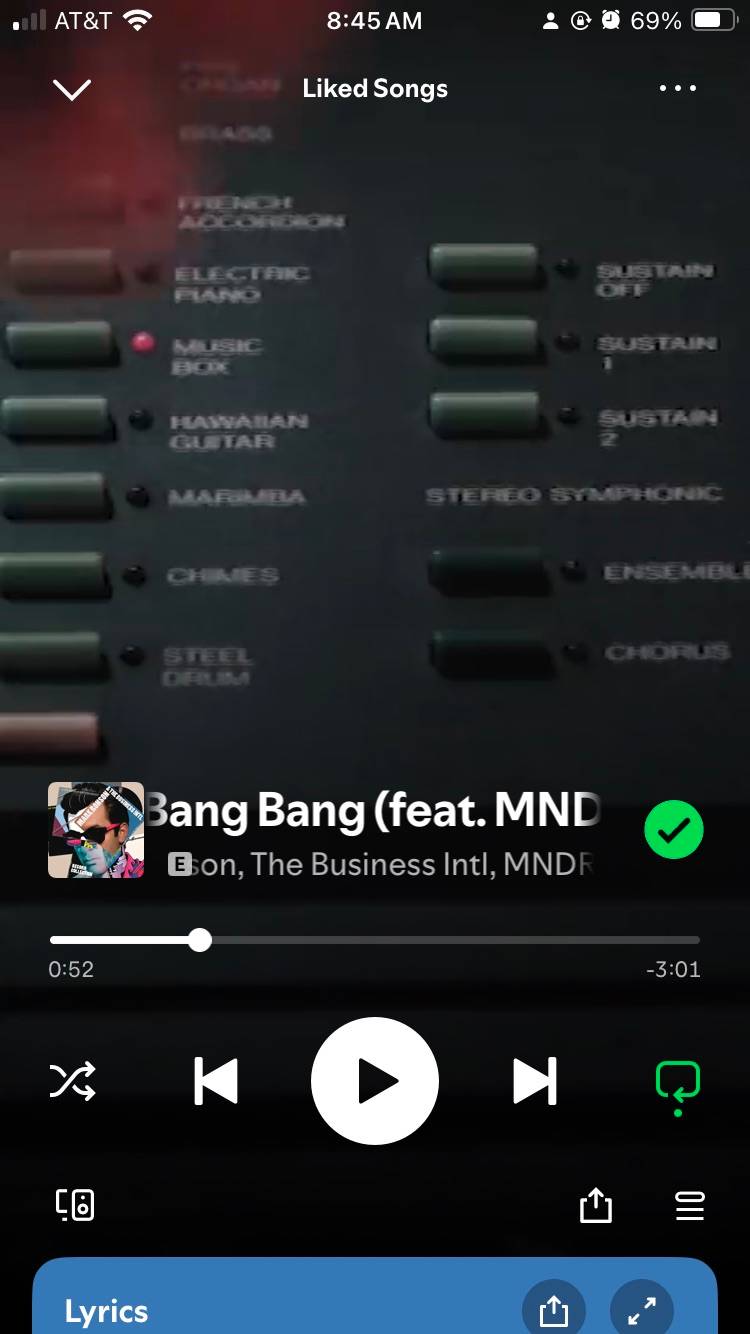750x1334 pixels.
Task: Skip to the previous track
Action: point(215,1081)
